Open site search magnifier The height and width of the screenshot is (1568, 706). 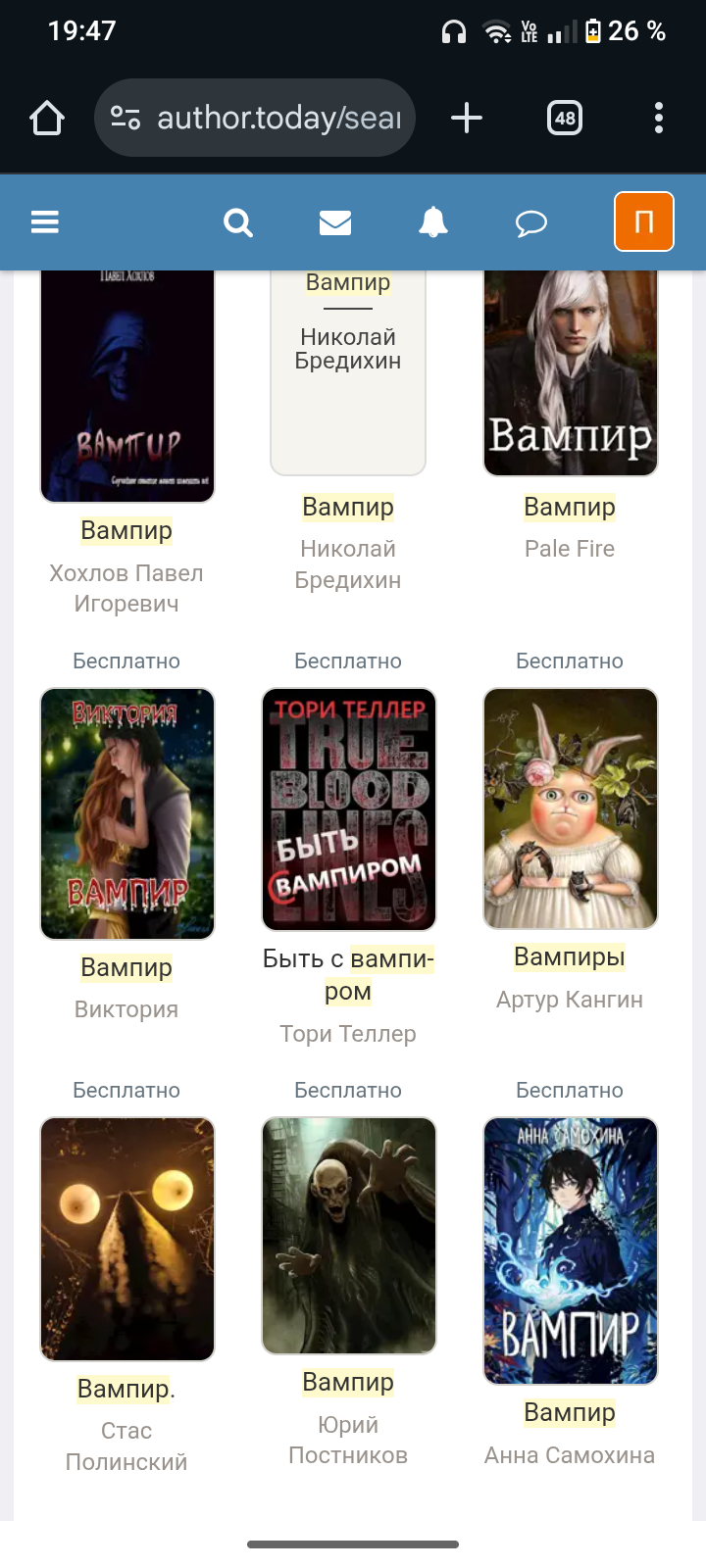[x=238, y=222]
